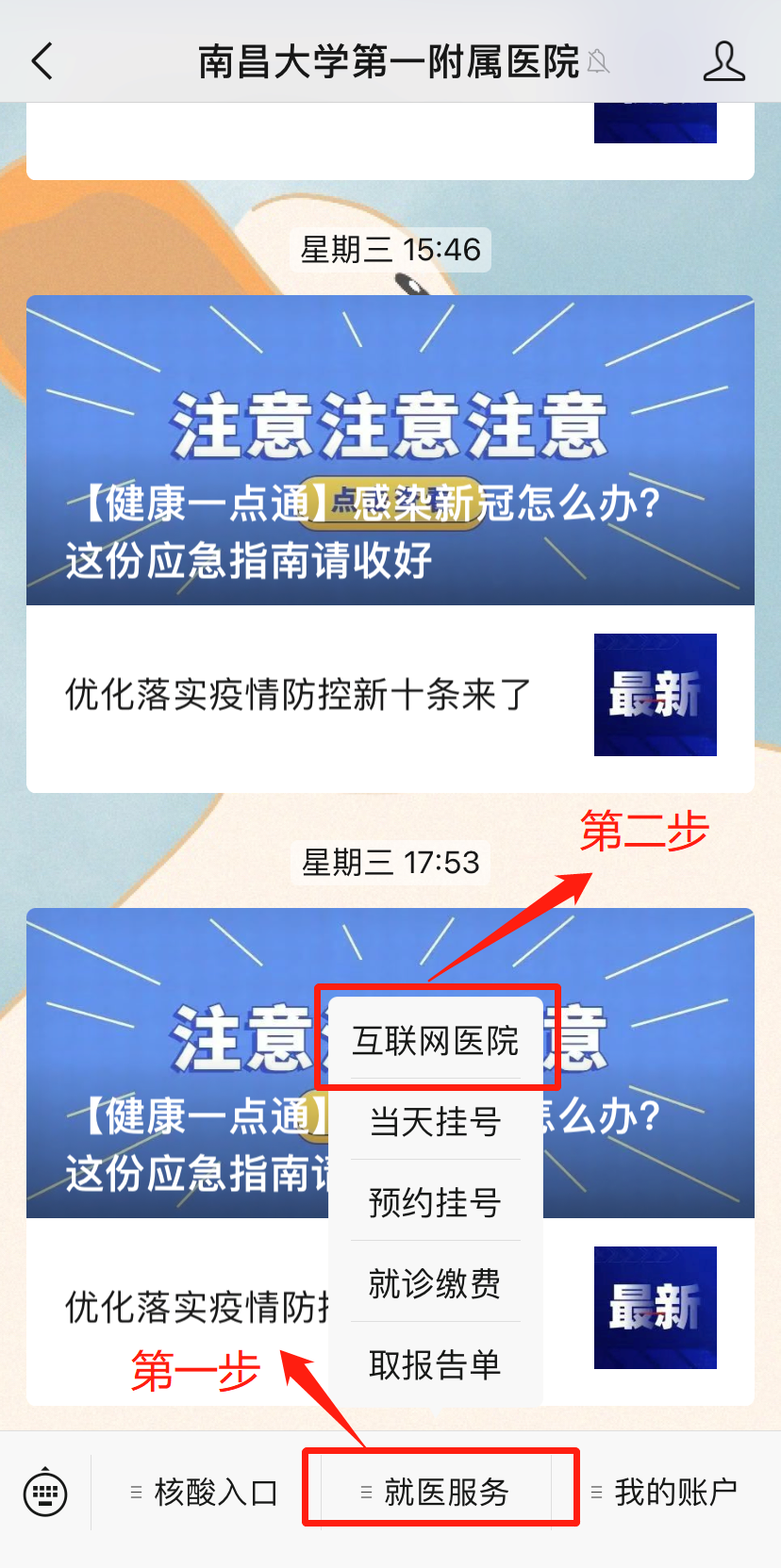The height and width of the screenshot is (1568, 781).
Task: Open the 核酸入口 menu
Action: point(205,1493)
